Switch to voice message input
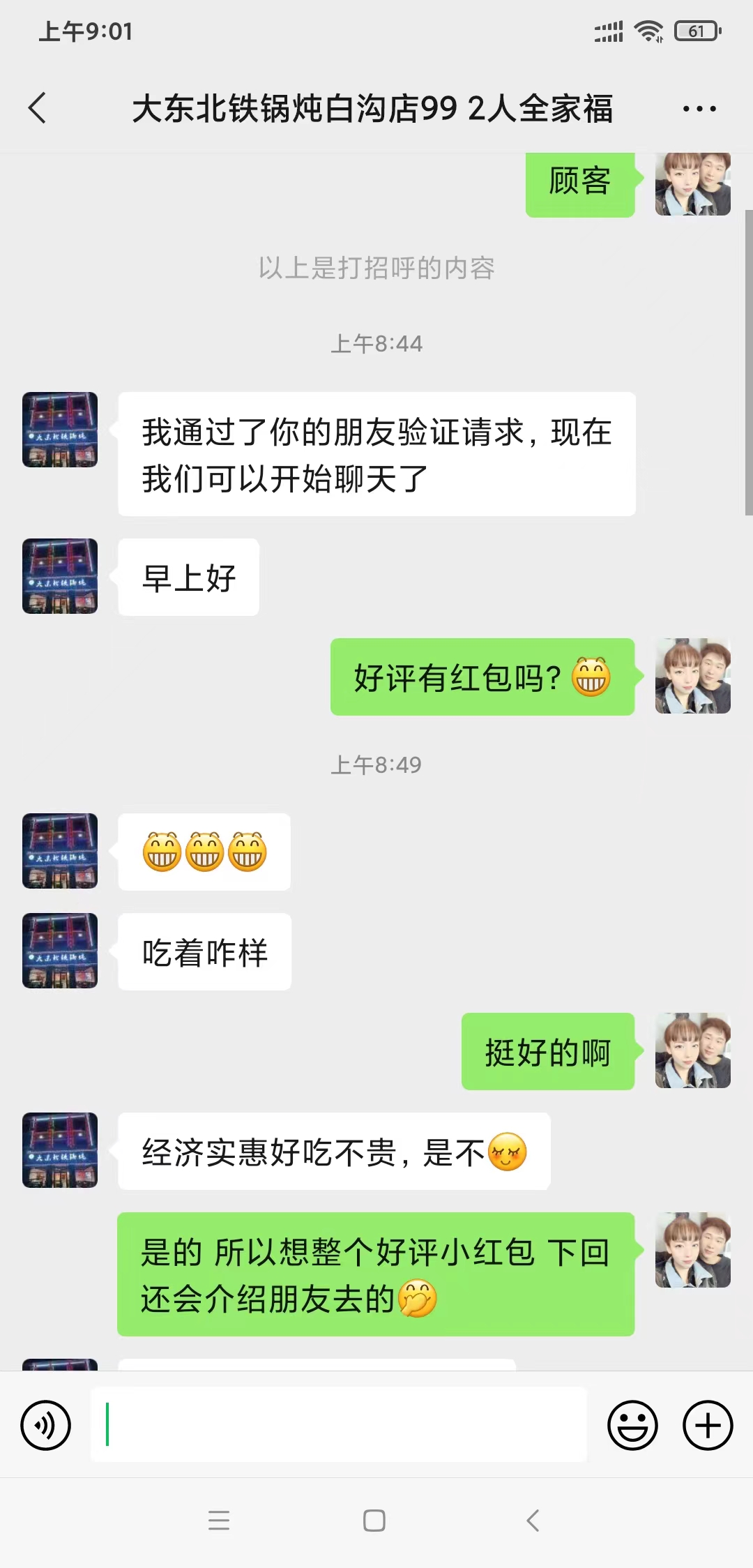This screenshot has width=753, height=1568. point(46,1425)
